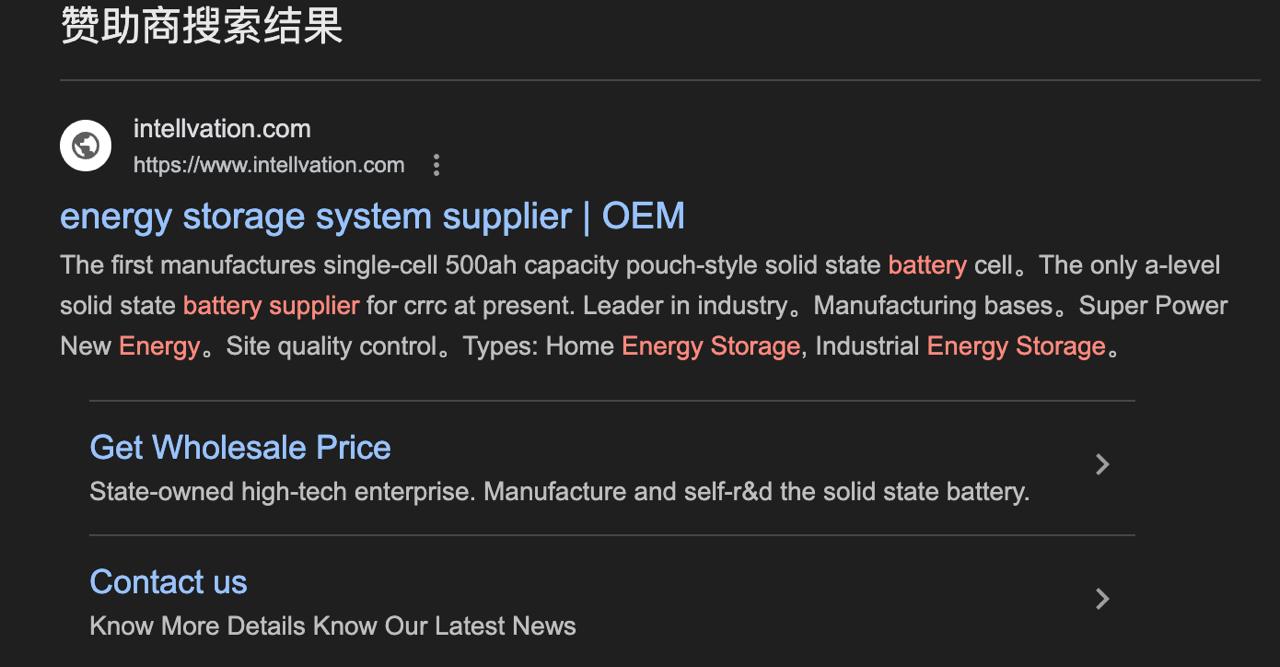Open the Contact us sitelink

168,582
